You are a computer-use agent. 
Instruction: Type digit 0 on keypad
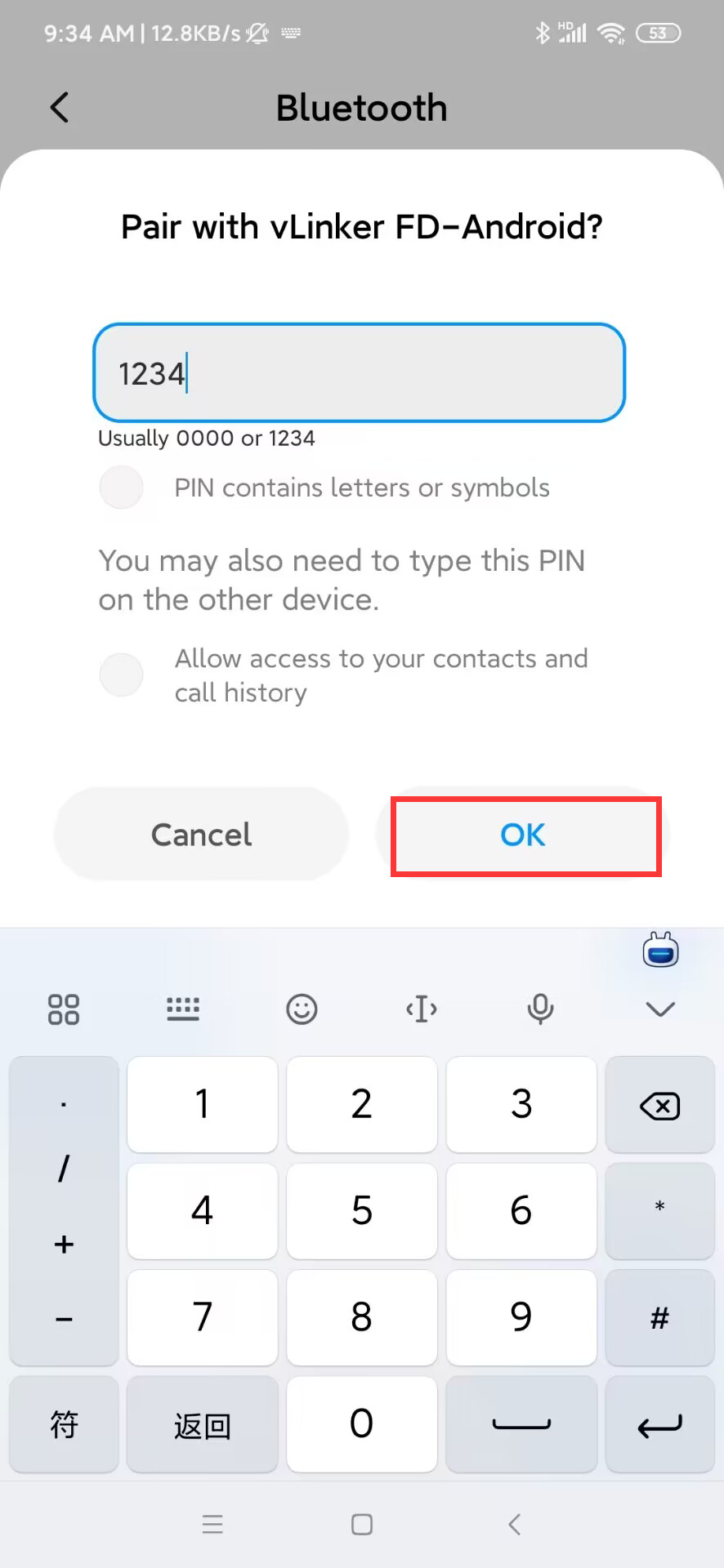(x=361, y=1423)
